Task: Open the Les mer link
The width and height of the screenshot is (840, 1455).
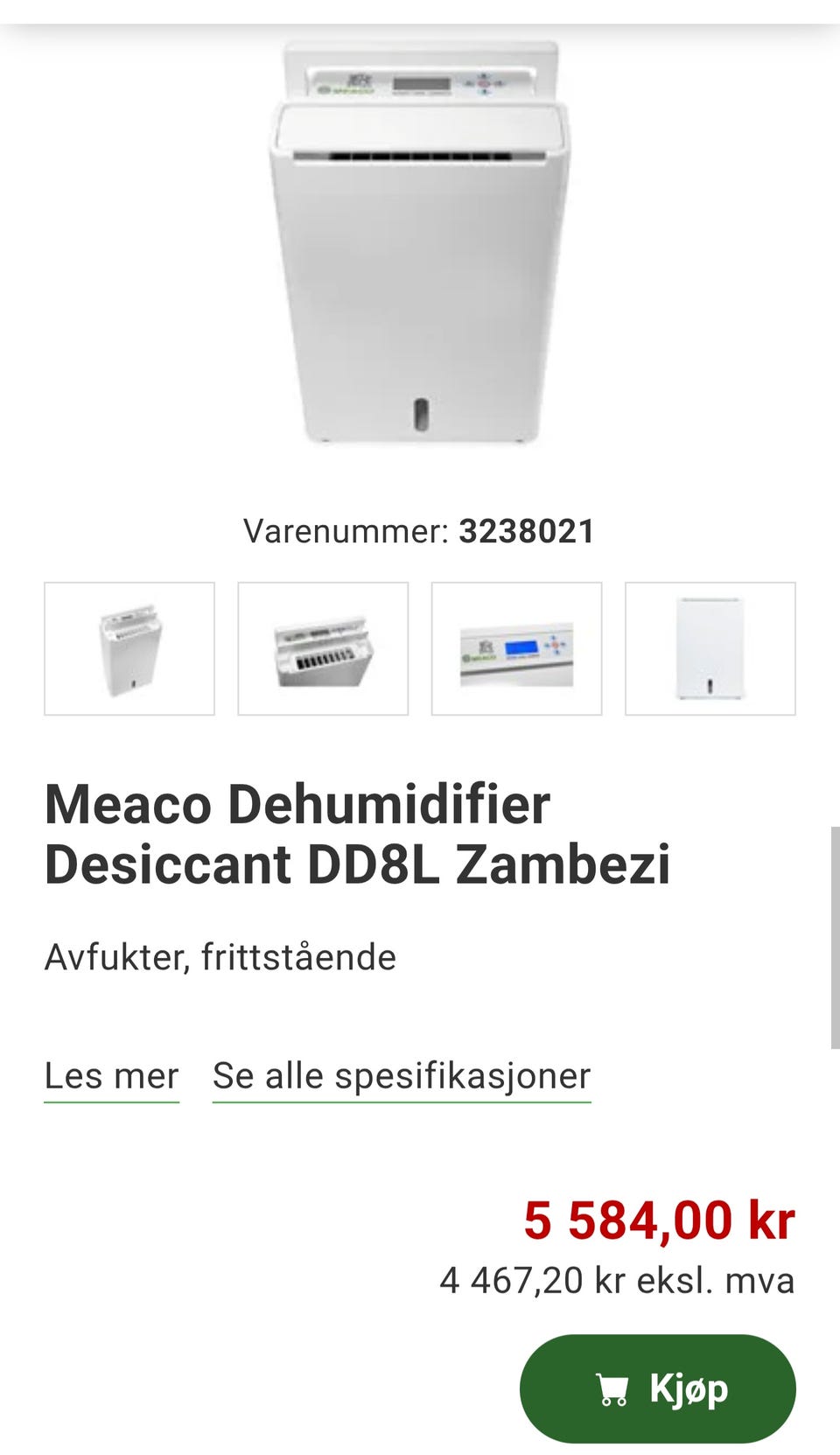Action: coord(111,1076)
